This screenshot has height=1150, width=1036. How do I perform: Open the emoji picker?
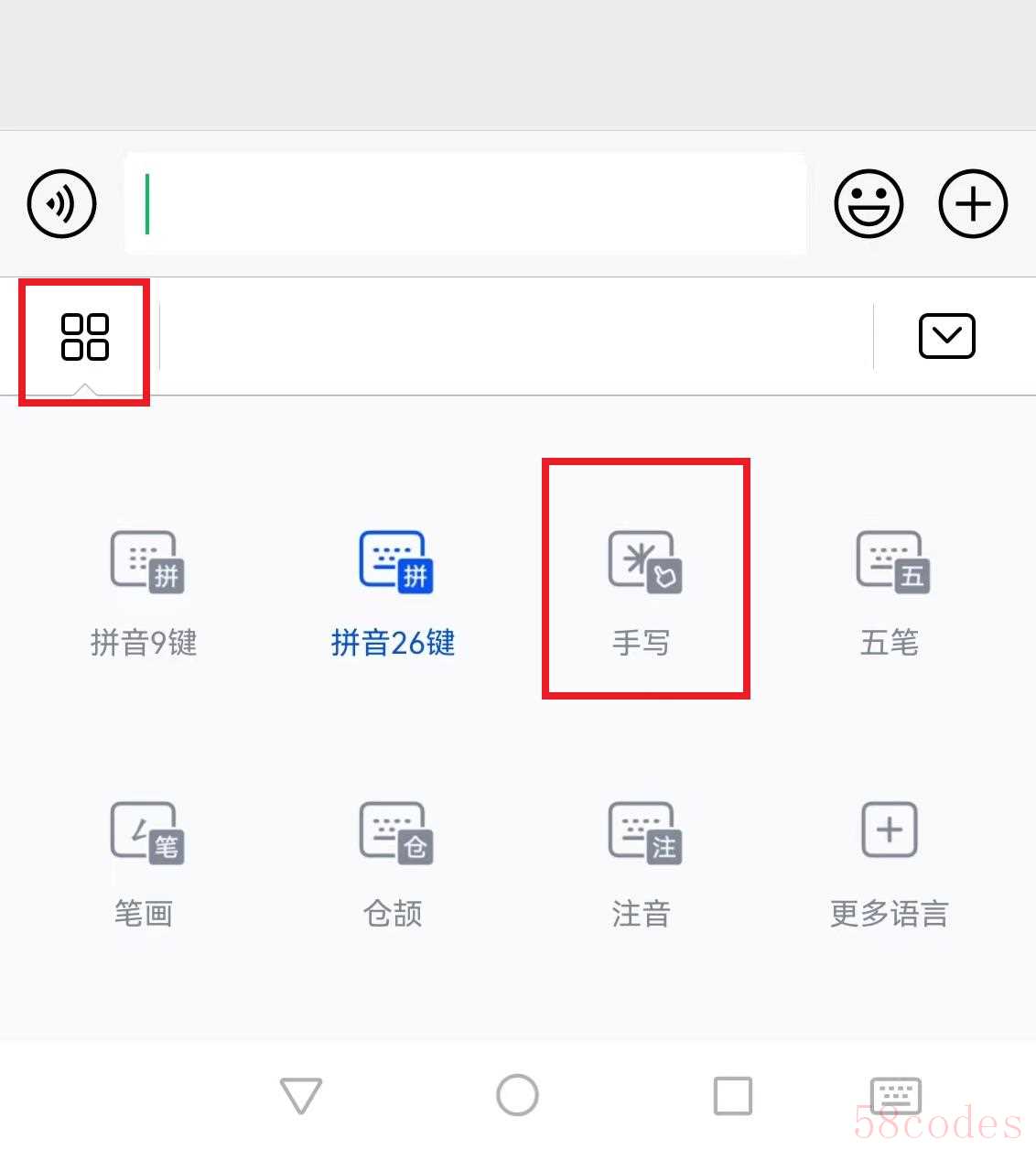click(x=869, y=204)
